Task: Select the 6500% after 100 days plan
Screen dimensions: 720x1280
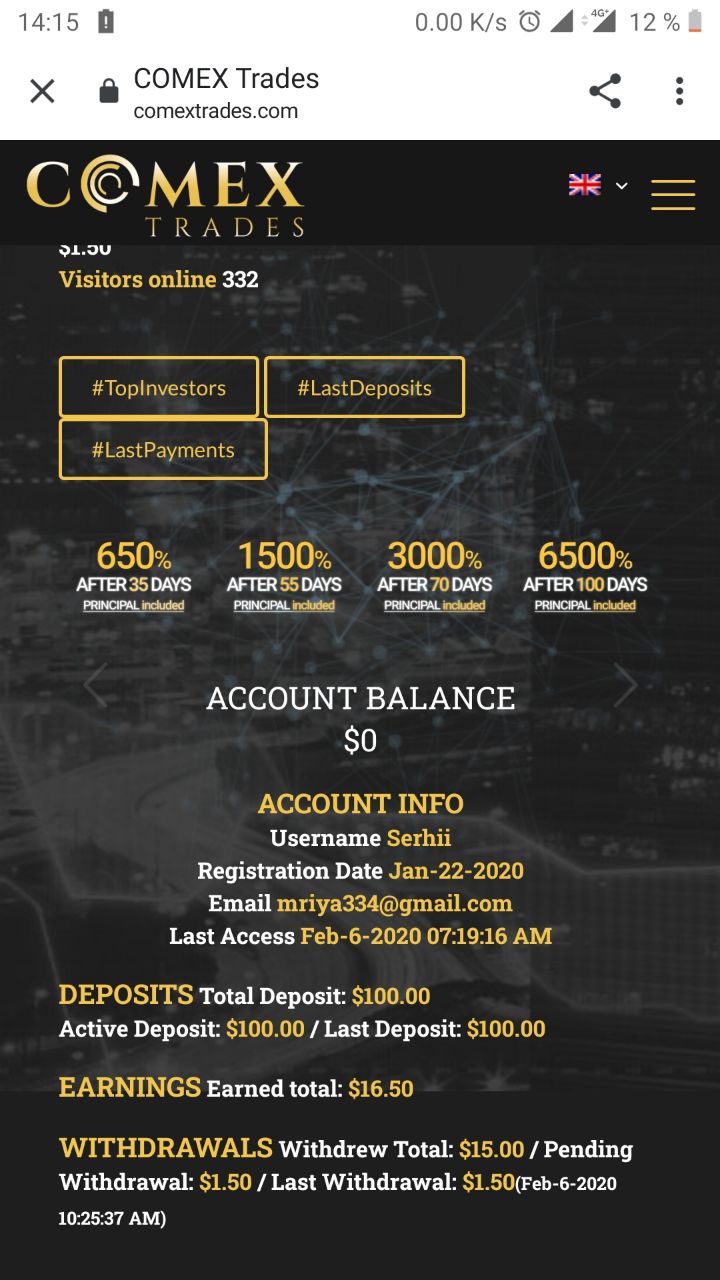Action: tap(585, 575)
